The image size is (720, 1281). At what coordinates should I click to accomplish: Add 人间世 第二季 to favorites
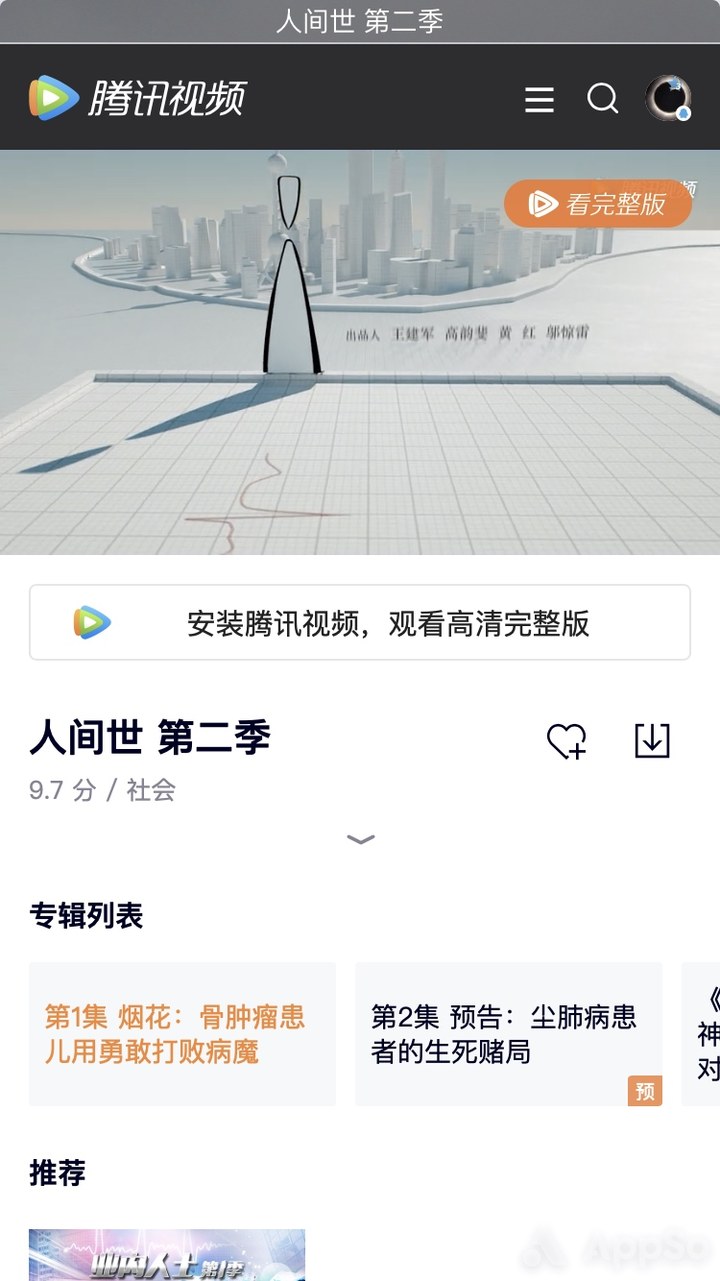[x=566, y=741]
